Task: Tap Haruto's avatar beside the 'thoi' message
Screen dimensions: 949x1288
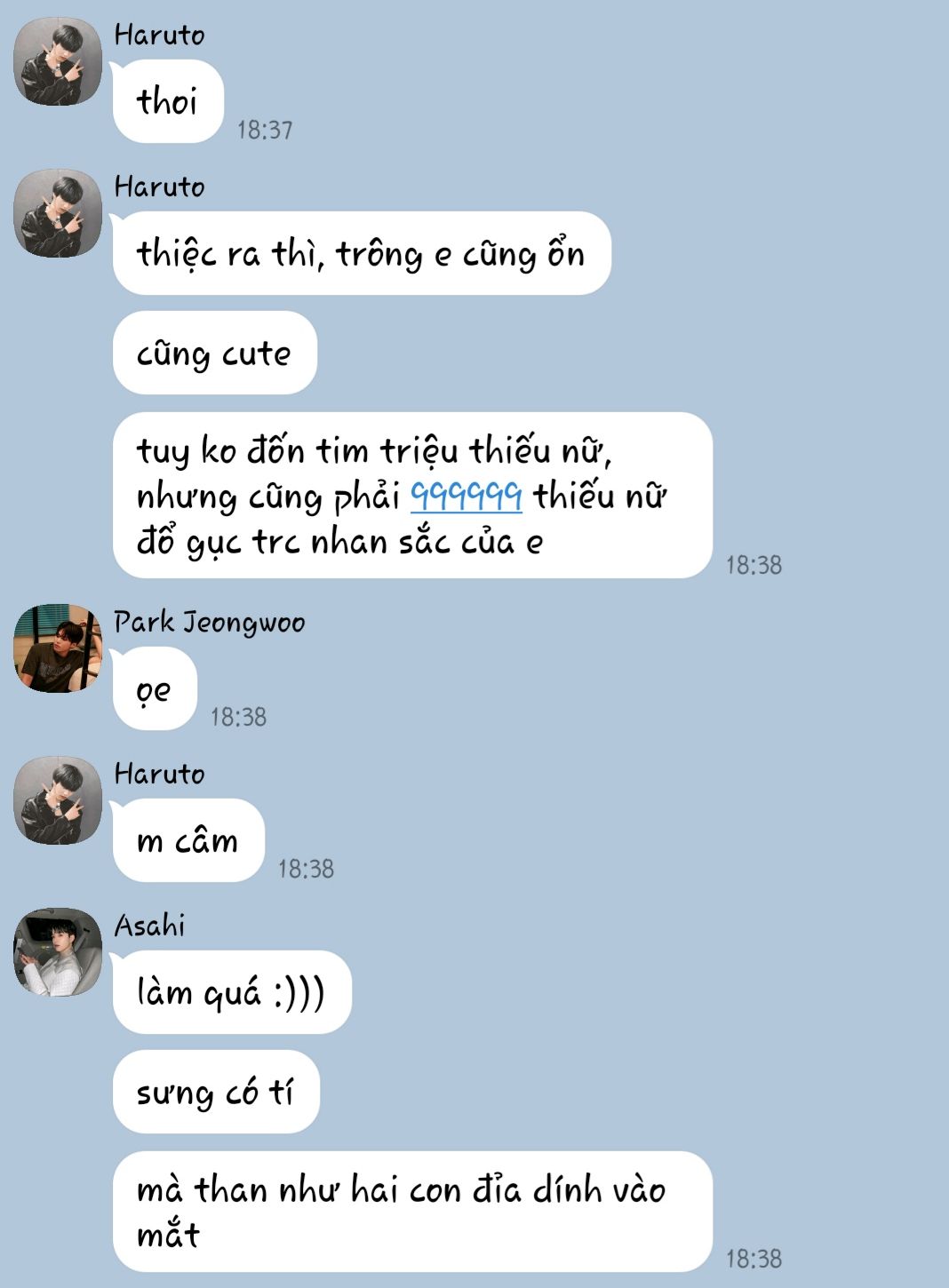Action: [58, 61]
